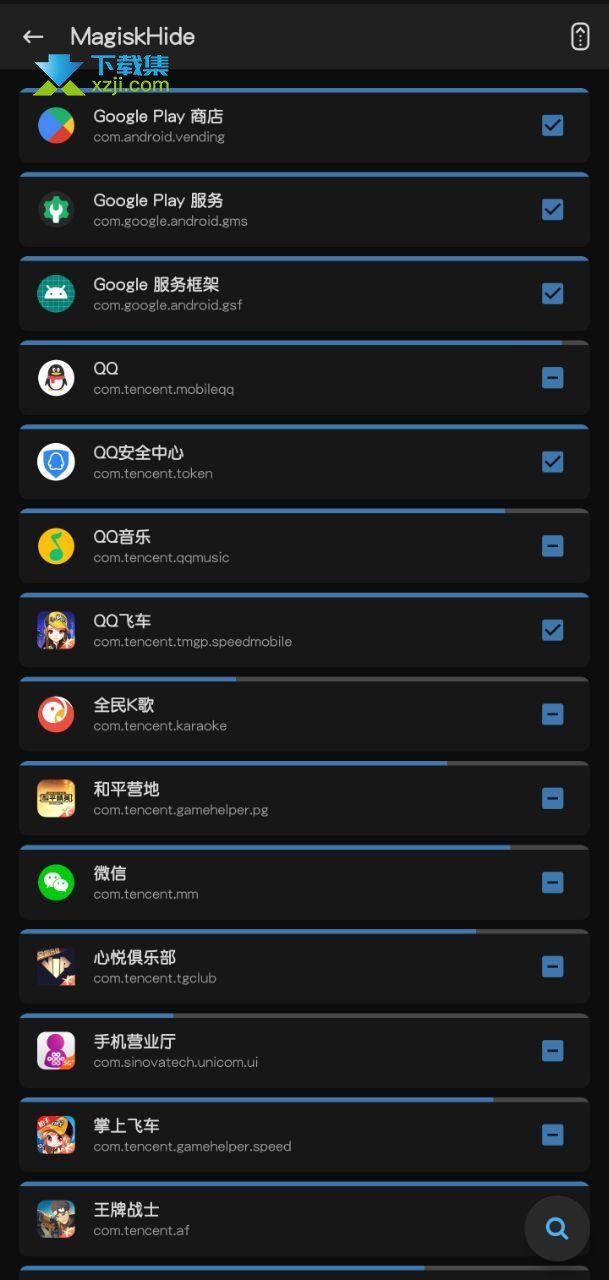Screen dimensions: 609x1280
Task: Toggle the QQ partial-selection checkbox
Action: [x=552, y=377]
